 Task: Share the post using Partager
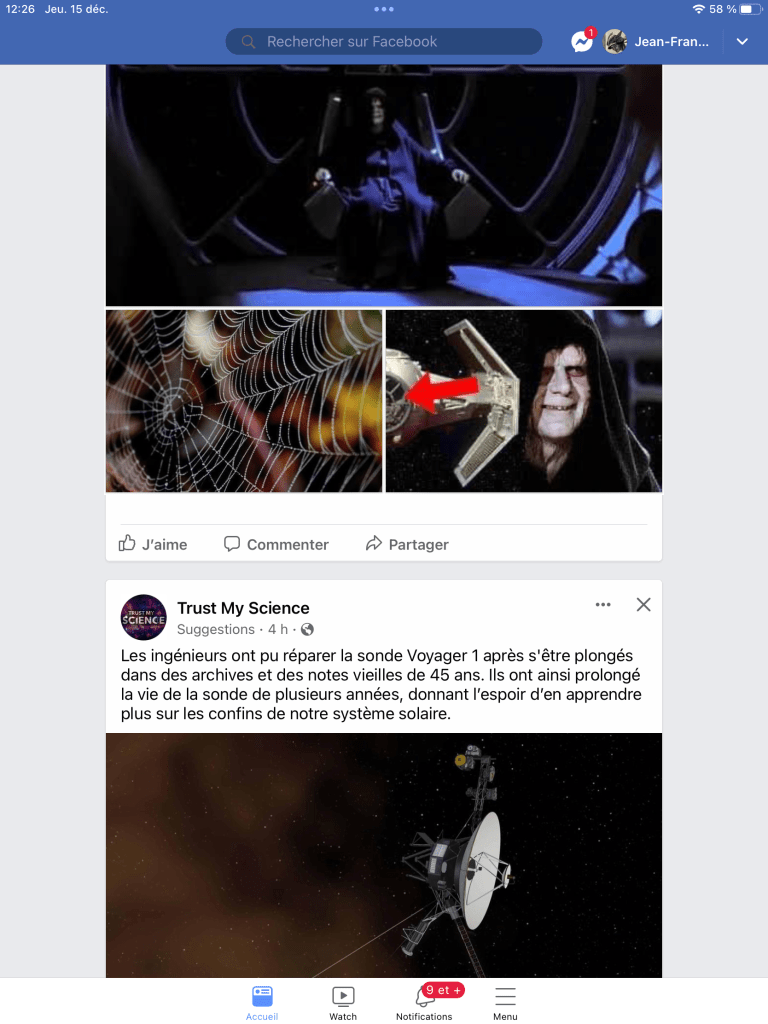point(407,544)
